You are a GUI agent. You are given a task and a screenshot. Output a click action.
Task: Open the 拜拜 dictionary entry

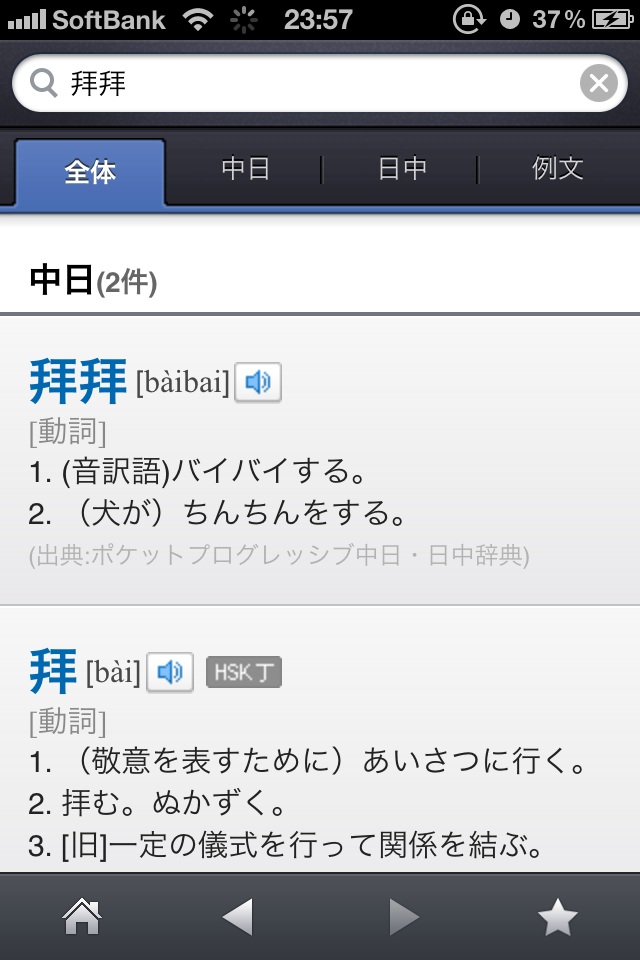[78, 382]
